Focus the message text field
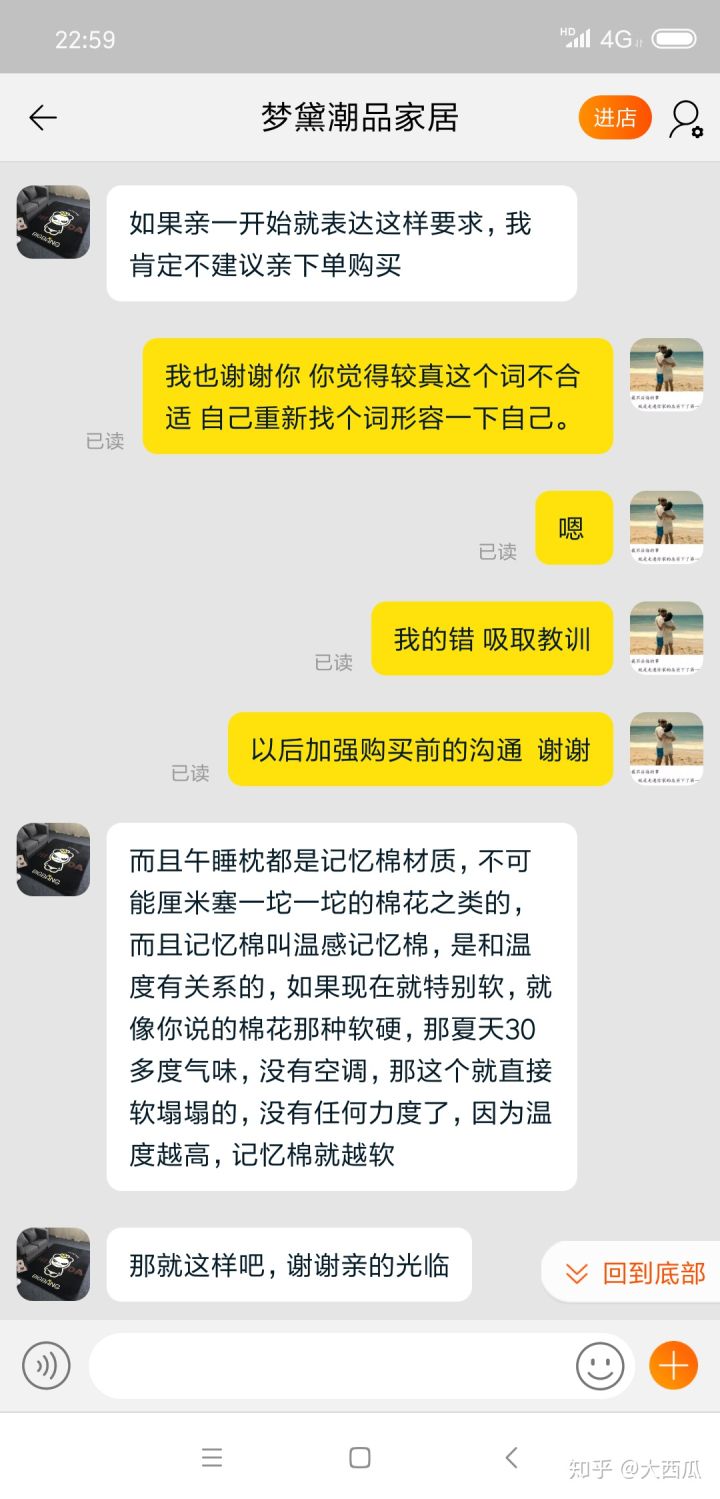 330,1366
